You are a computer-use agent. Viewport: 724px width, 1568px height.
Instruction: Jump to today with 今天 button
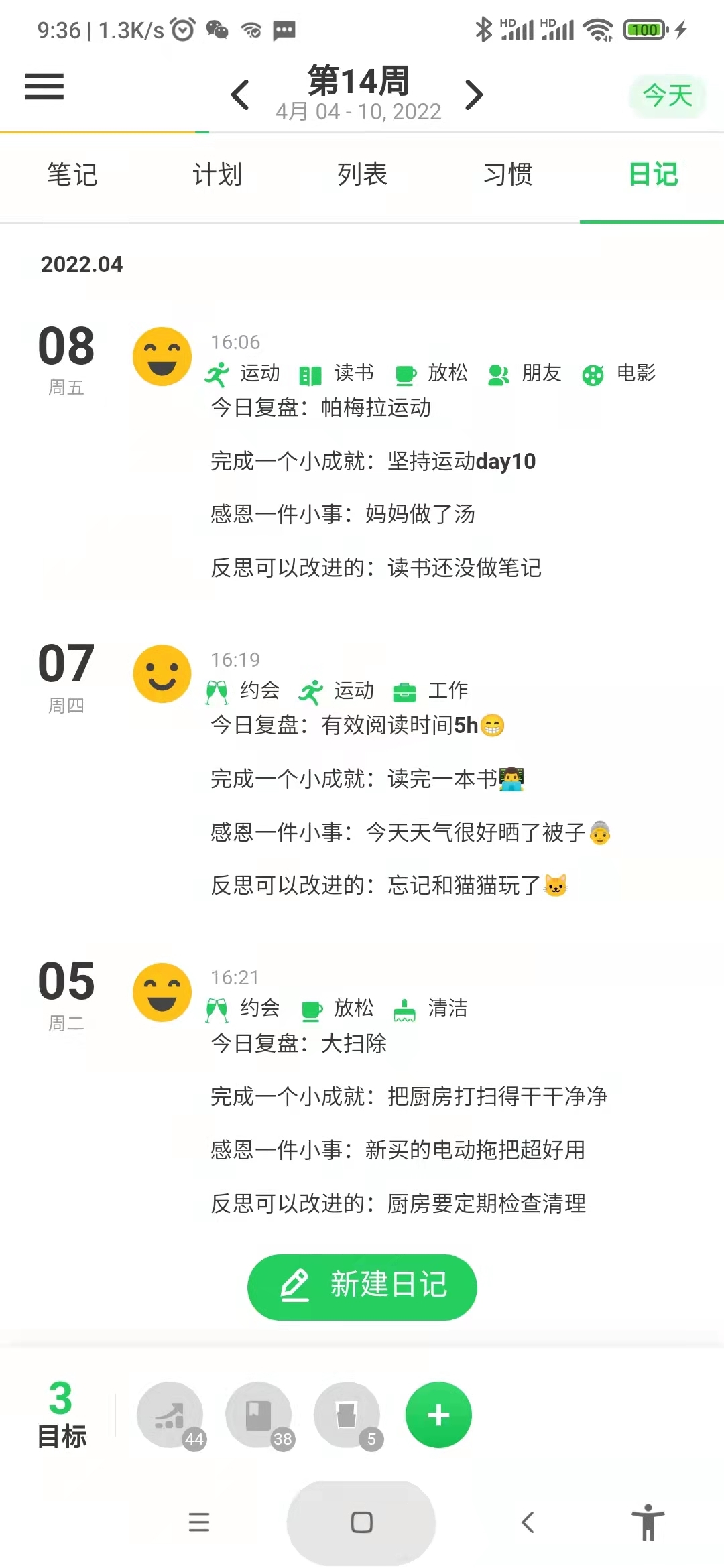(667, 96)
